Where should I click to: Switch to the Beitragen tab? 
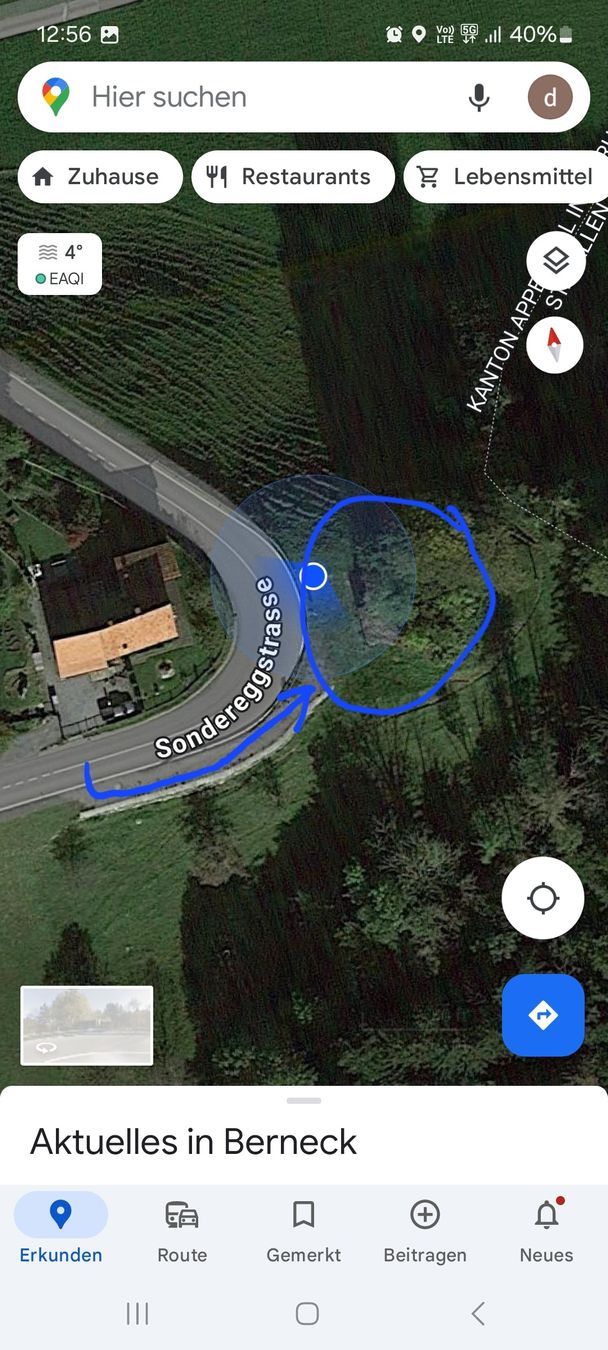425,1232
